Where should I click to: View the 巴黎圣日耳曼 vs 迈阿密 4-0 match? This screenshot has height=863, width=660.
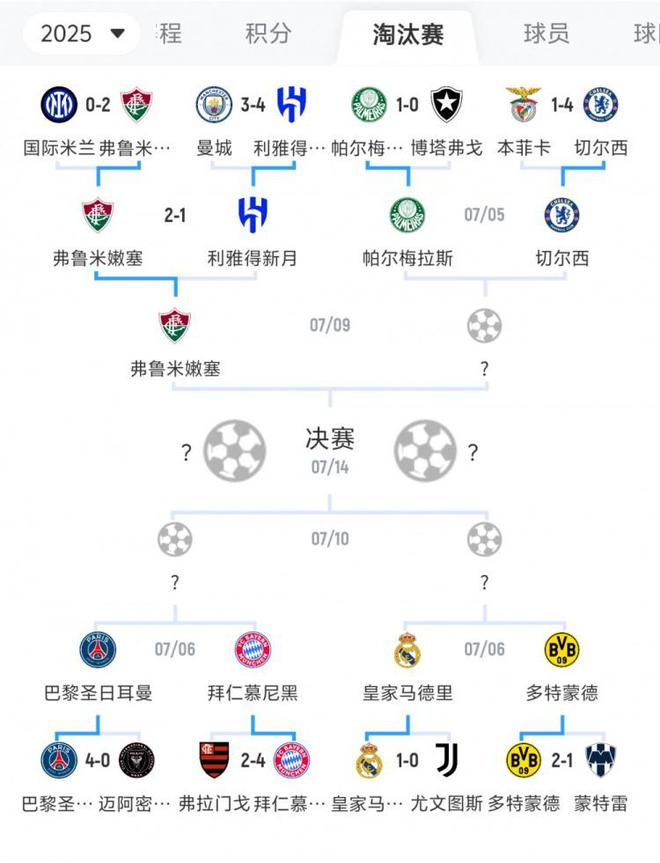[x=98, y=761]
